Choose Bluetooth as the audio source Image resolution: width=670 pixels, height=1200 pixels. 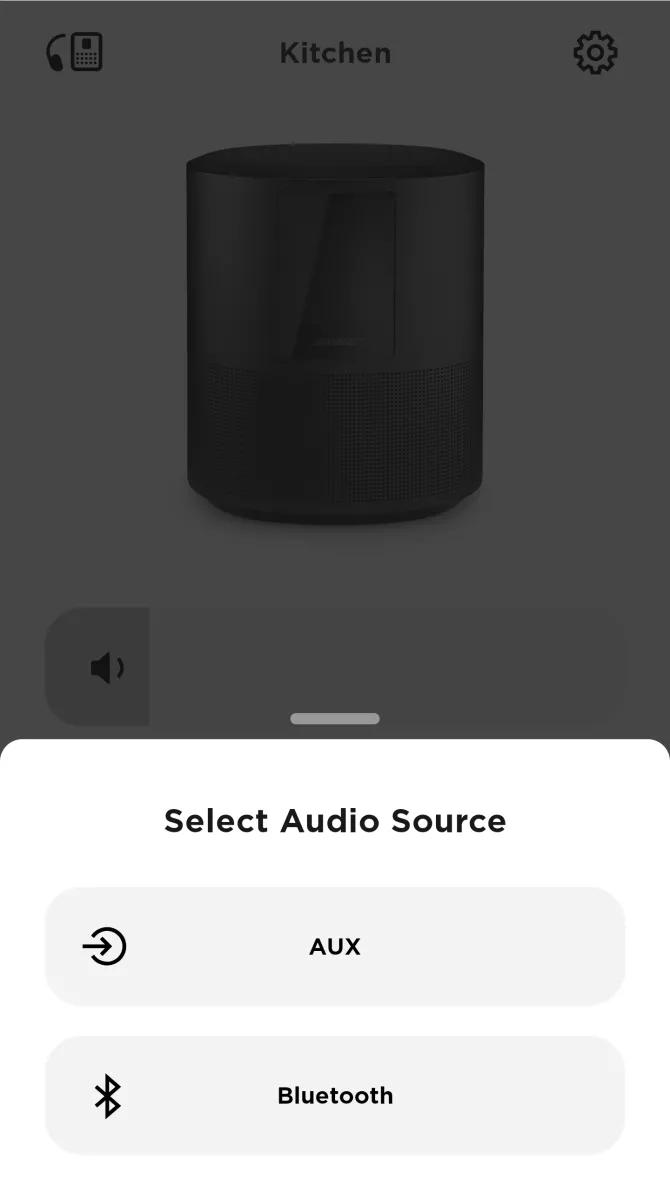335,1095
